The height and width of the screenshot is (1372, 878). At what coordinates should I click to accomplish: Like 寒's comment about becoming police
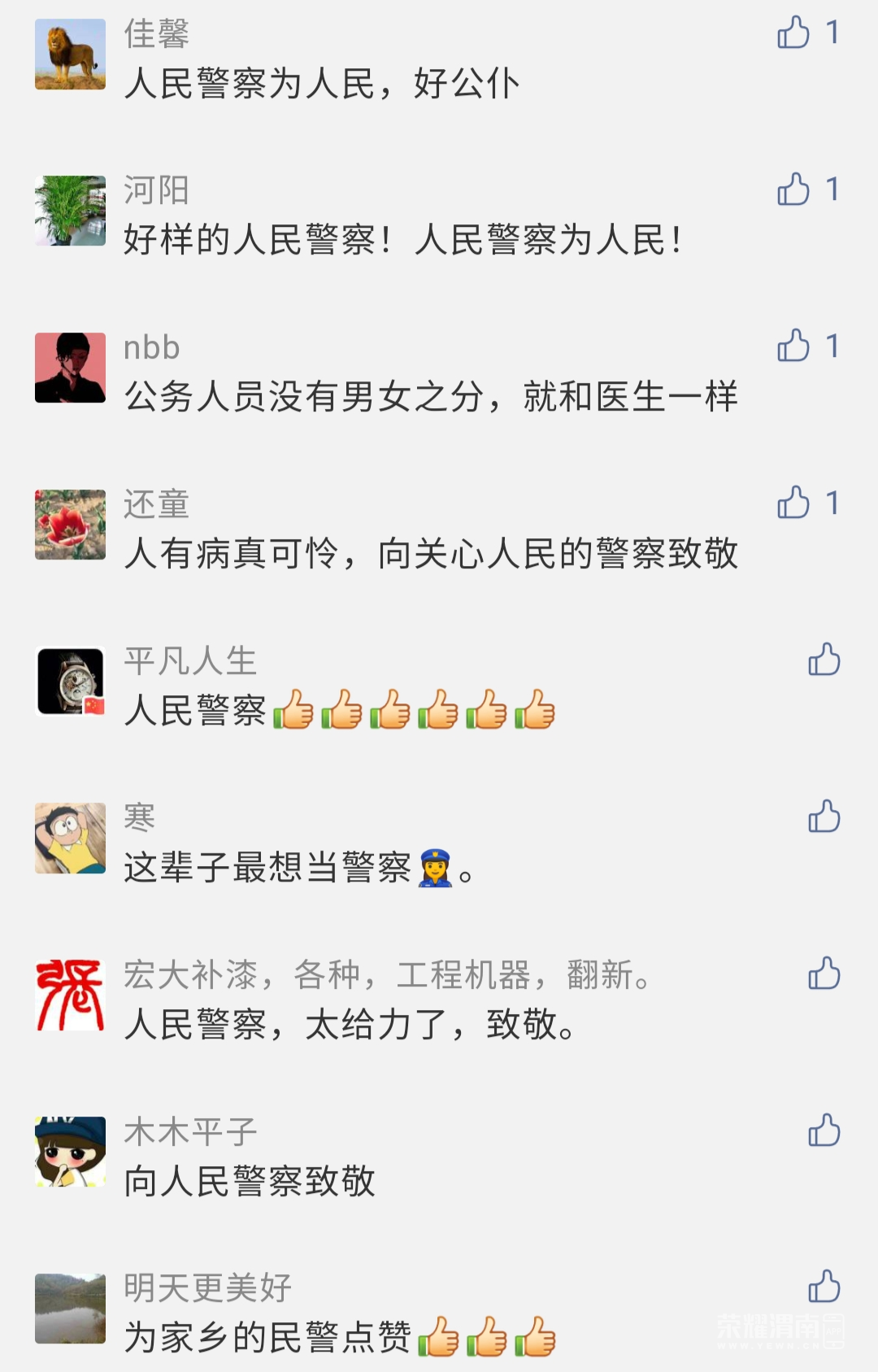pos(824,817)
